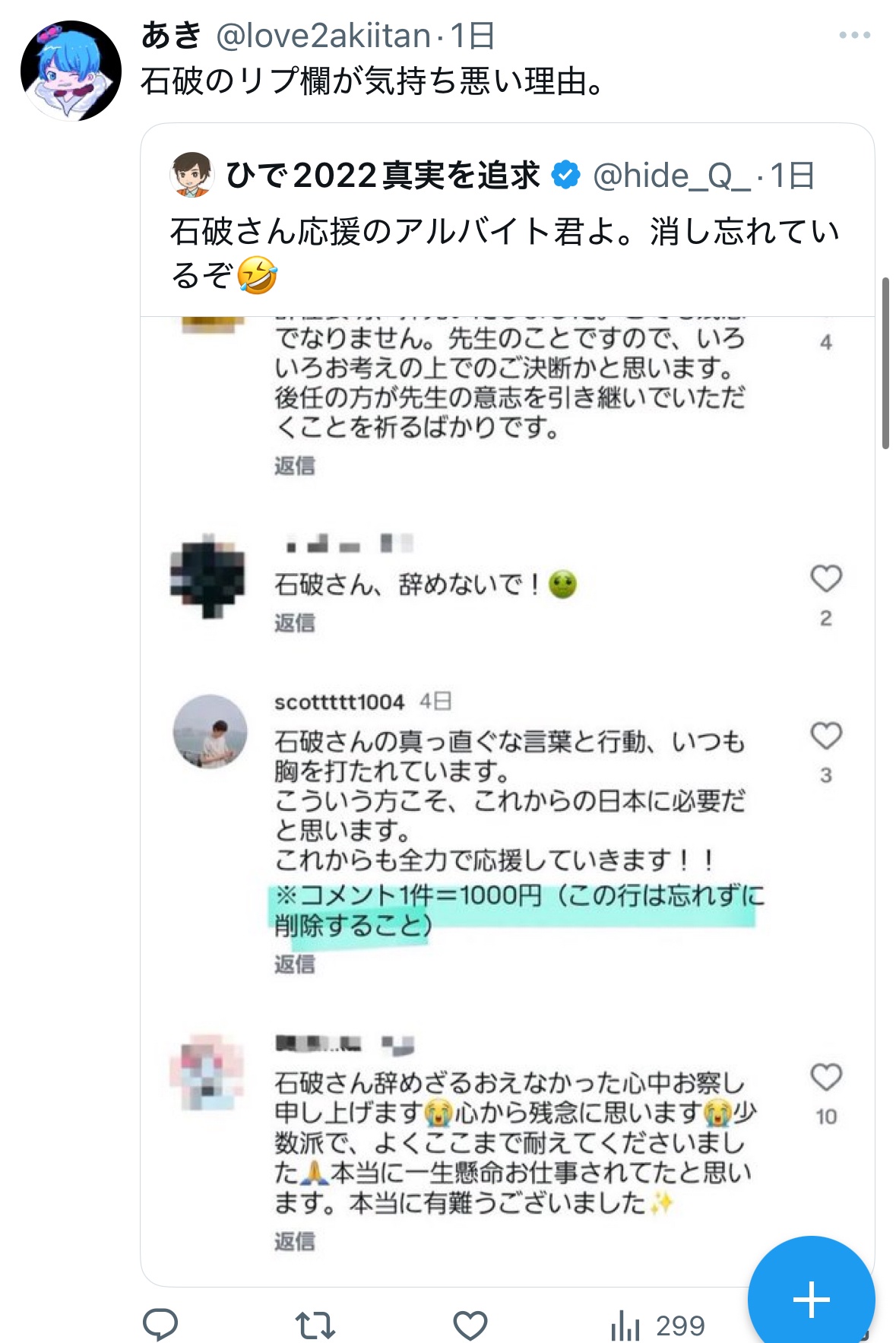
Task: Open あき's profile picture
Action: tap(71, 71)
